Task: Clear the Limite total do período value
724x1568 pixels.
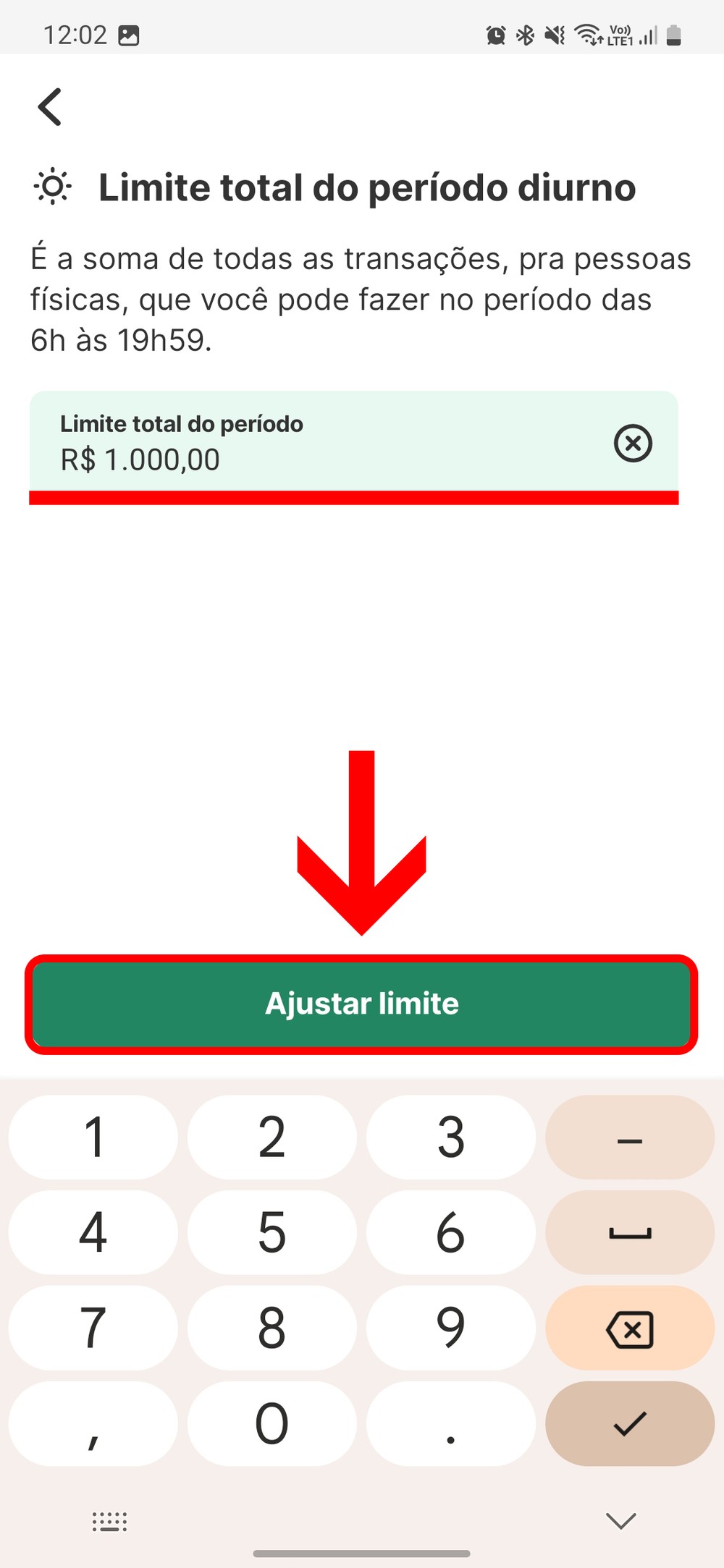Action: point(633,443)
